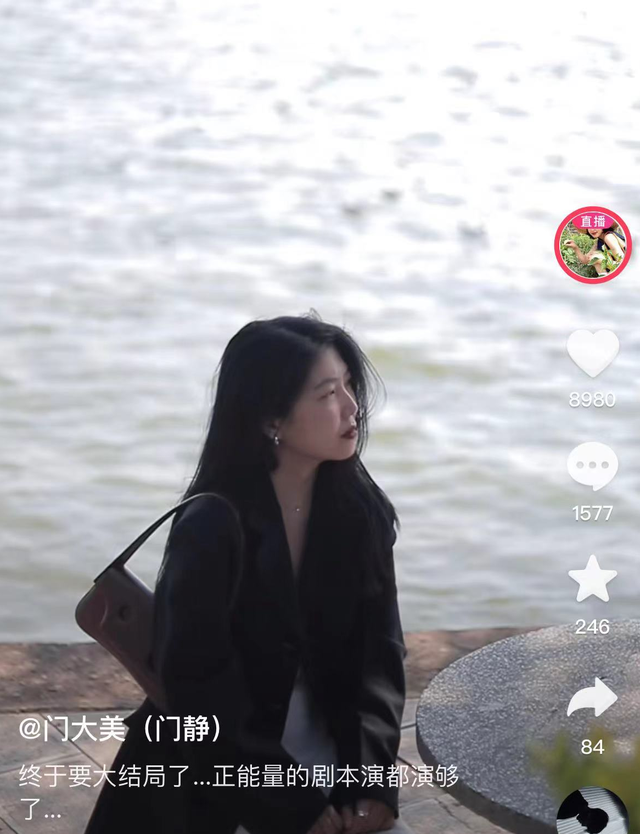Image resolution: width=640 pixels, height=834 pixels.
Task: Open the creator's live stream avatar
Action: (x=593, y=246)
